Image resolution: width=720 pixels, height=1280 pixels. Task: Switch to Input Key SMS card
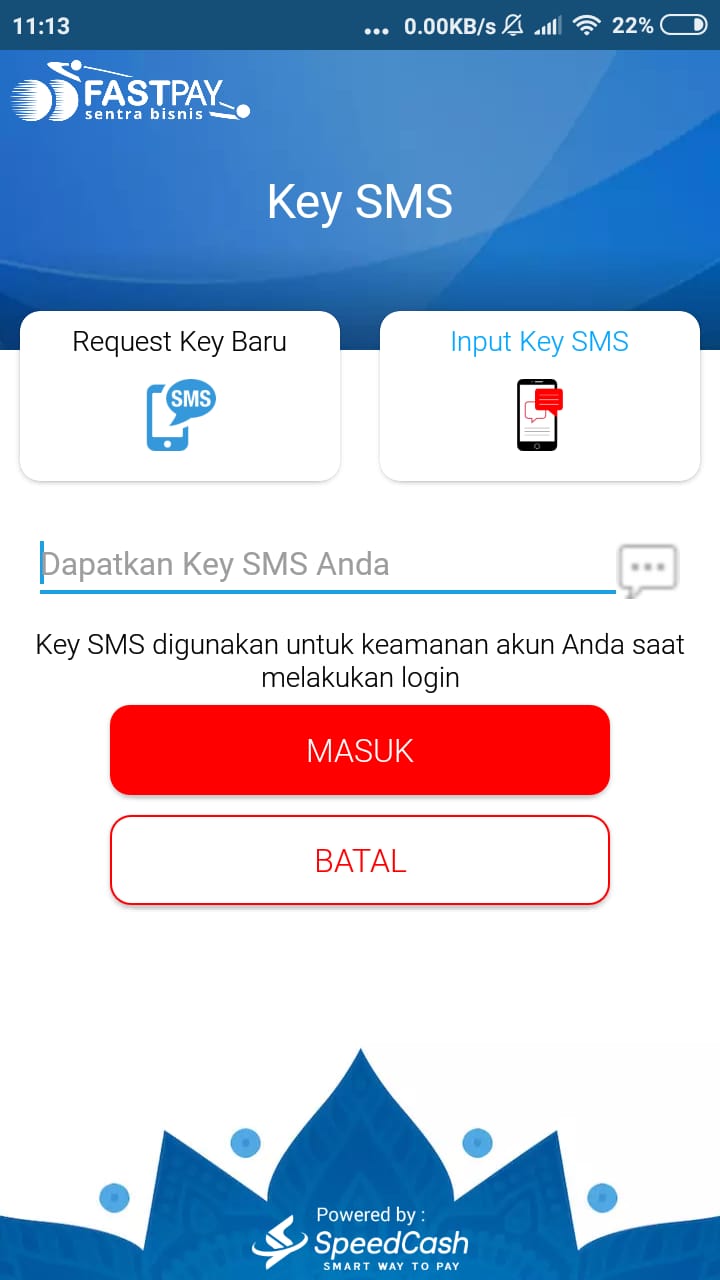tap(540, 396)
